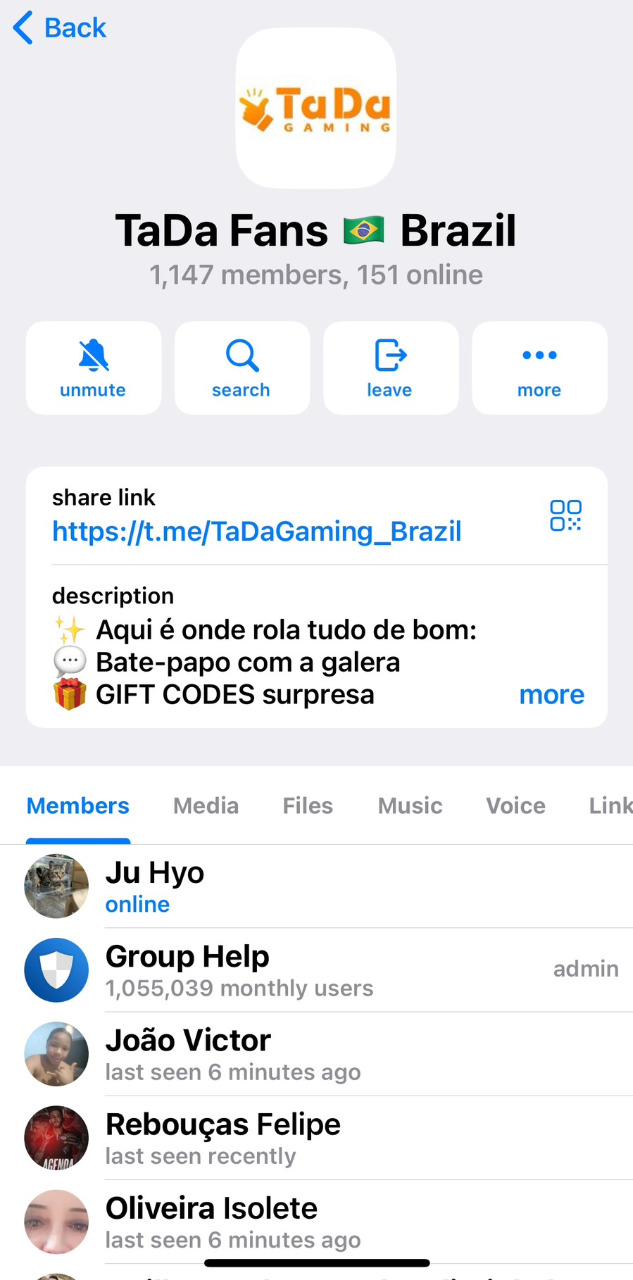This screenshot has height=1280, width=633.
Task: View João Victor's profile
Action: click(188, 1054)
